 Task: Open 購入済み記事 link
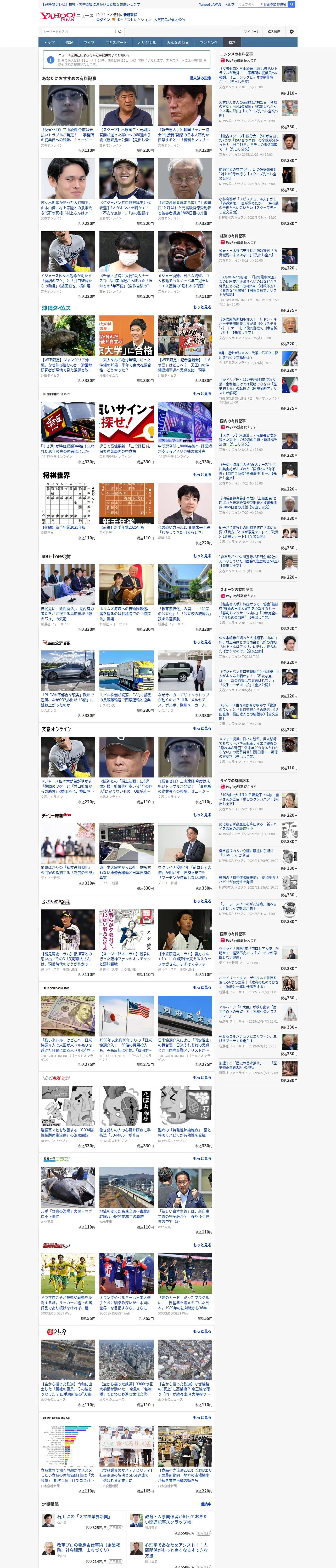[x=200, y=78]
